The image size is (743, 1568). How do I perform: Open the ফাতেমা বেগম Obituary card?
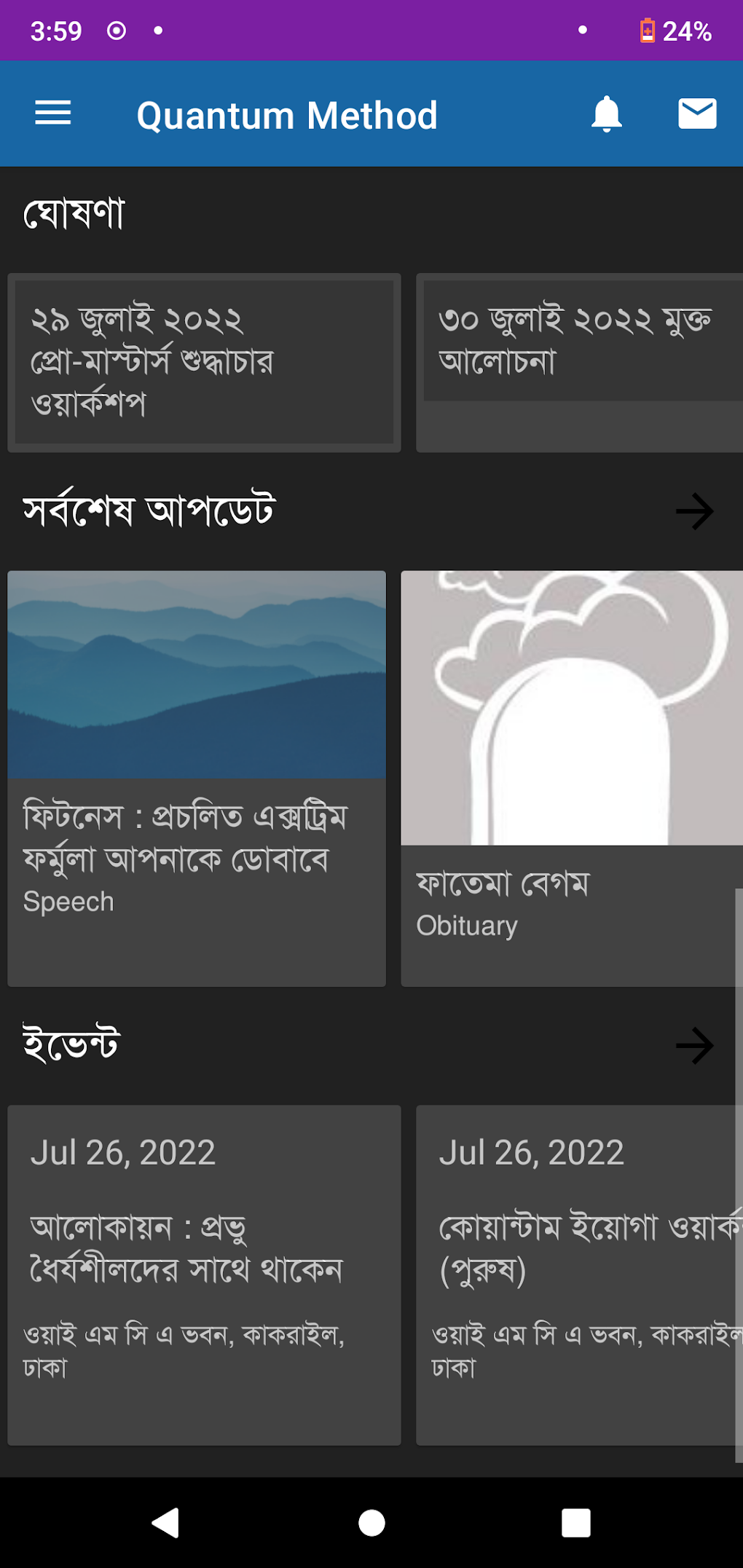572,778
